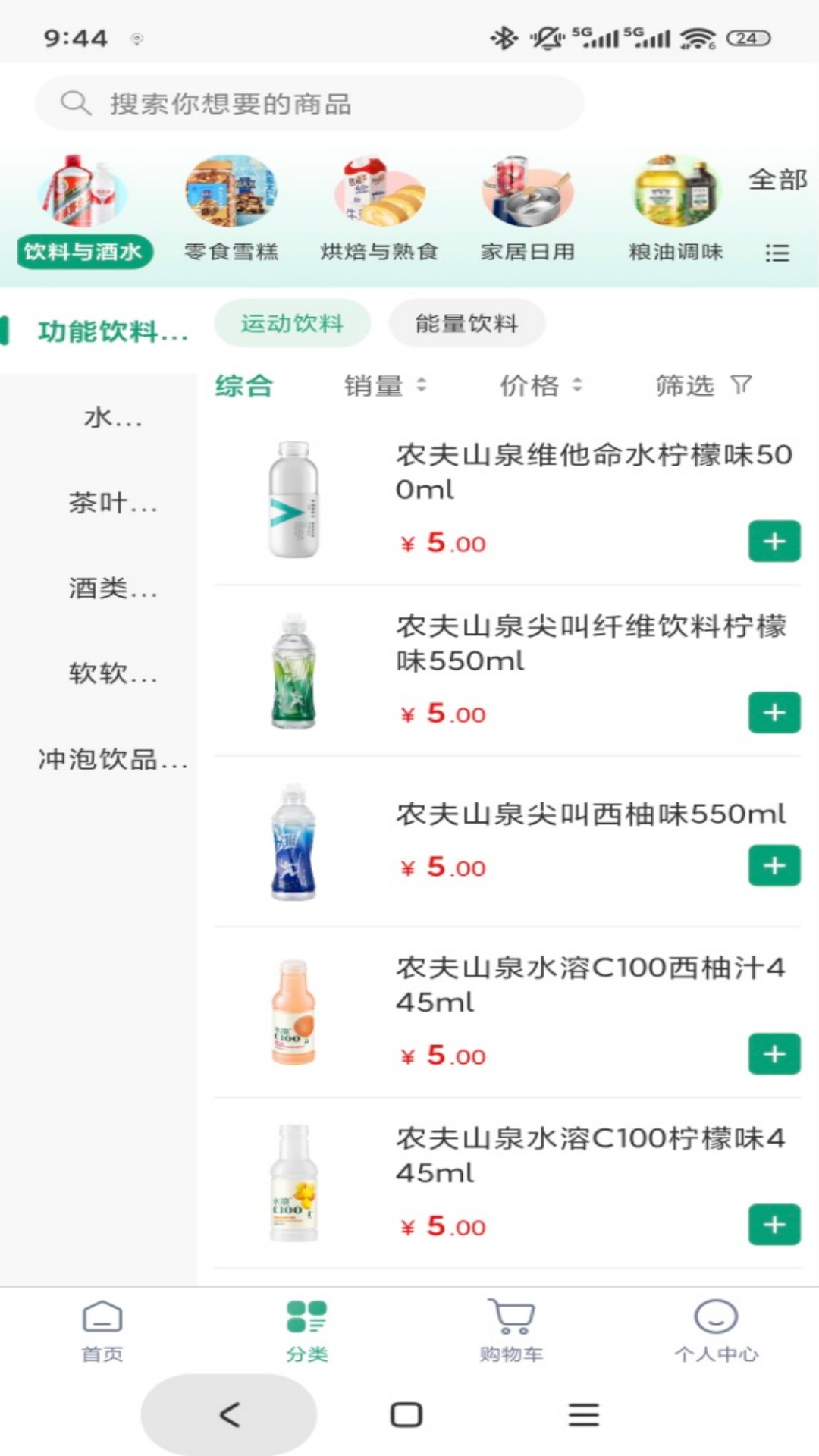Switch to the 个人中心 tab

click(716, 1331)
